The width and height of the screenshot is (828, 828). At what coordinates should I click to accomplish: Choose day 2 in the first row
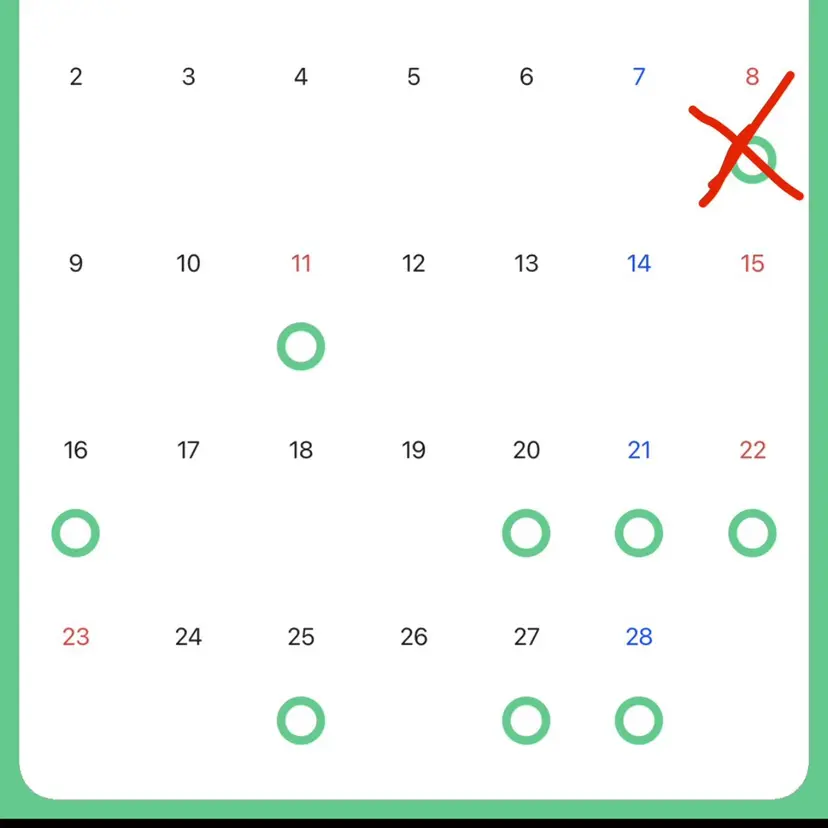(76, 78)
